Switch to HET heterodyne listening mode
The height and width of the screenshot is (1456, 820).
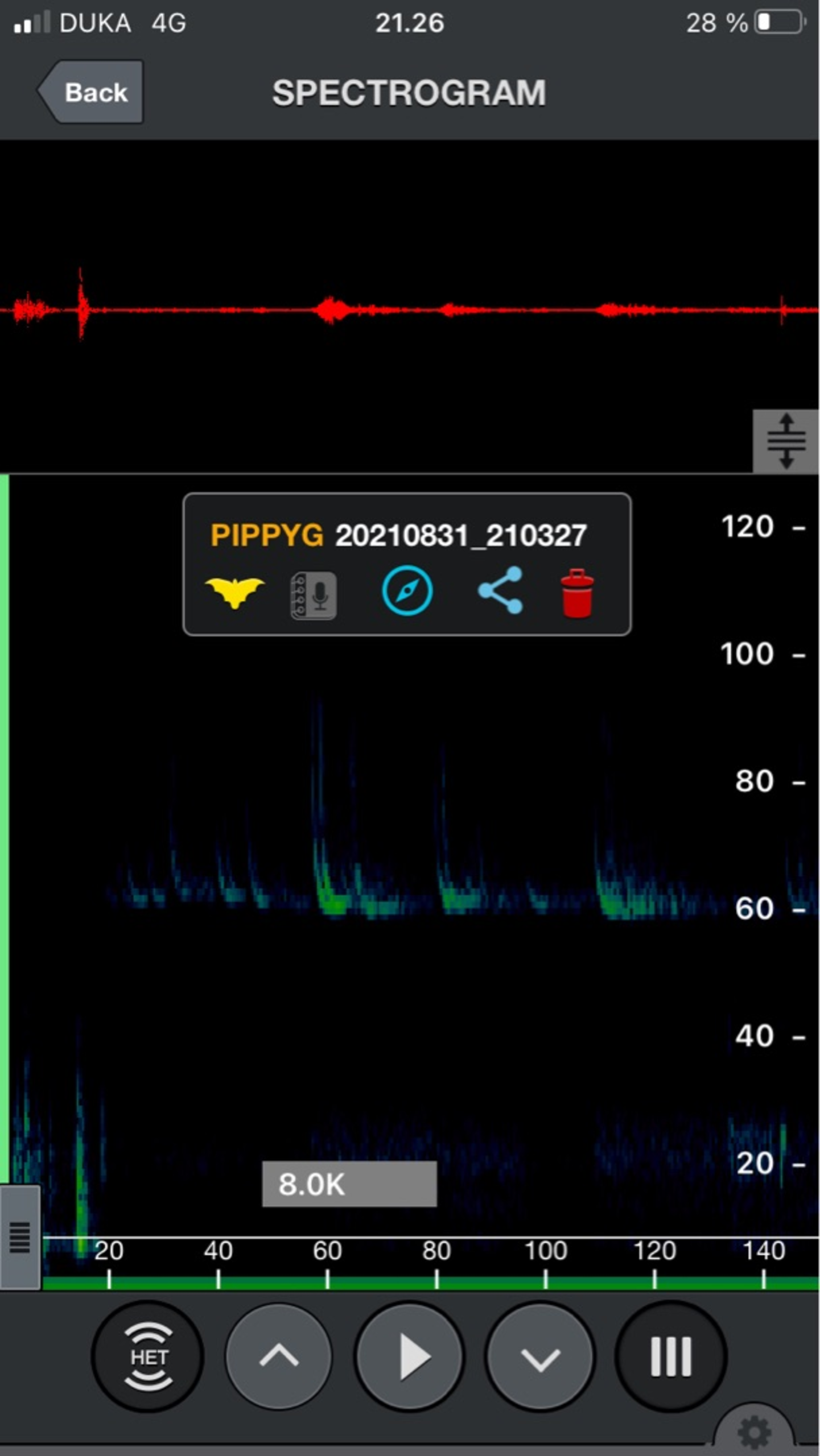(x=148, y=1356)
